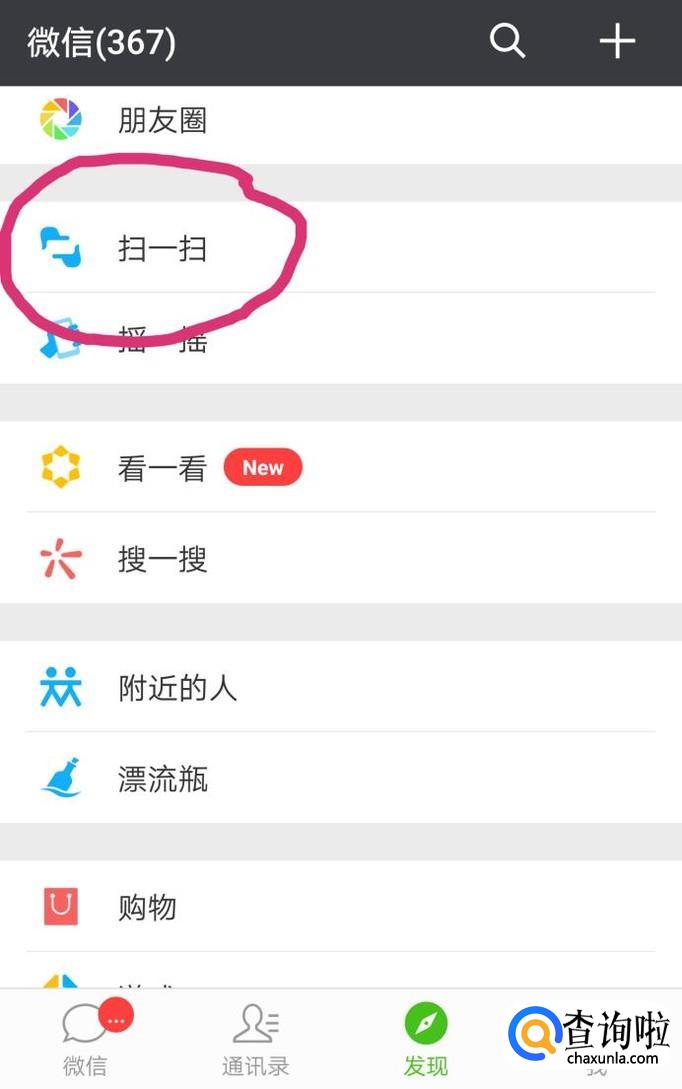Open 朋友圈 Moments

click(162, 121)
